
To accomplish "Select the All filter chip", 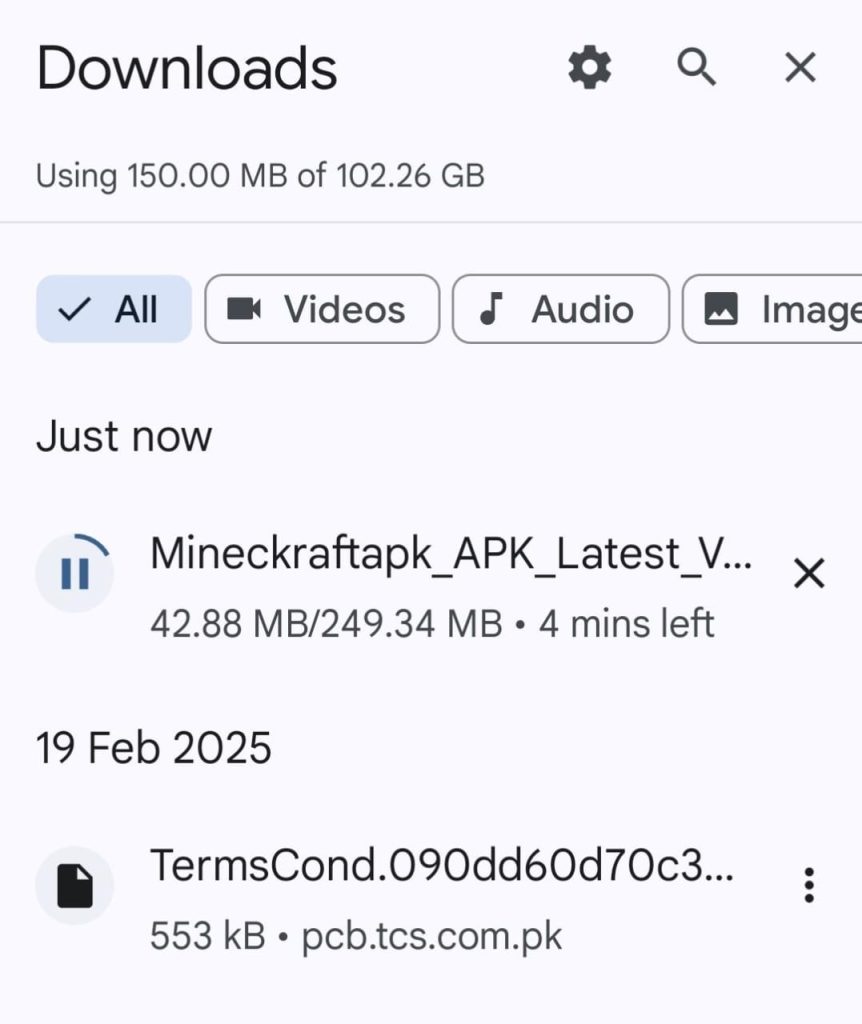I will tap(113, 309).
